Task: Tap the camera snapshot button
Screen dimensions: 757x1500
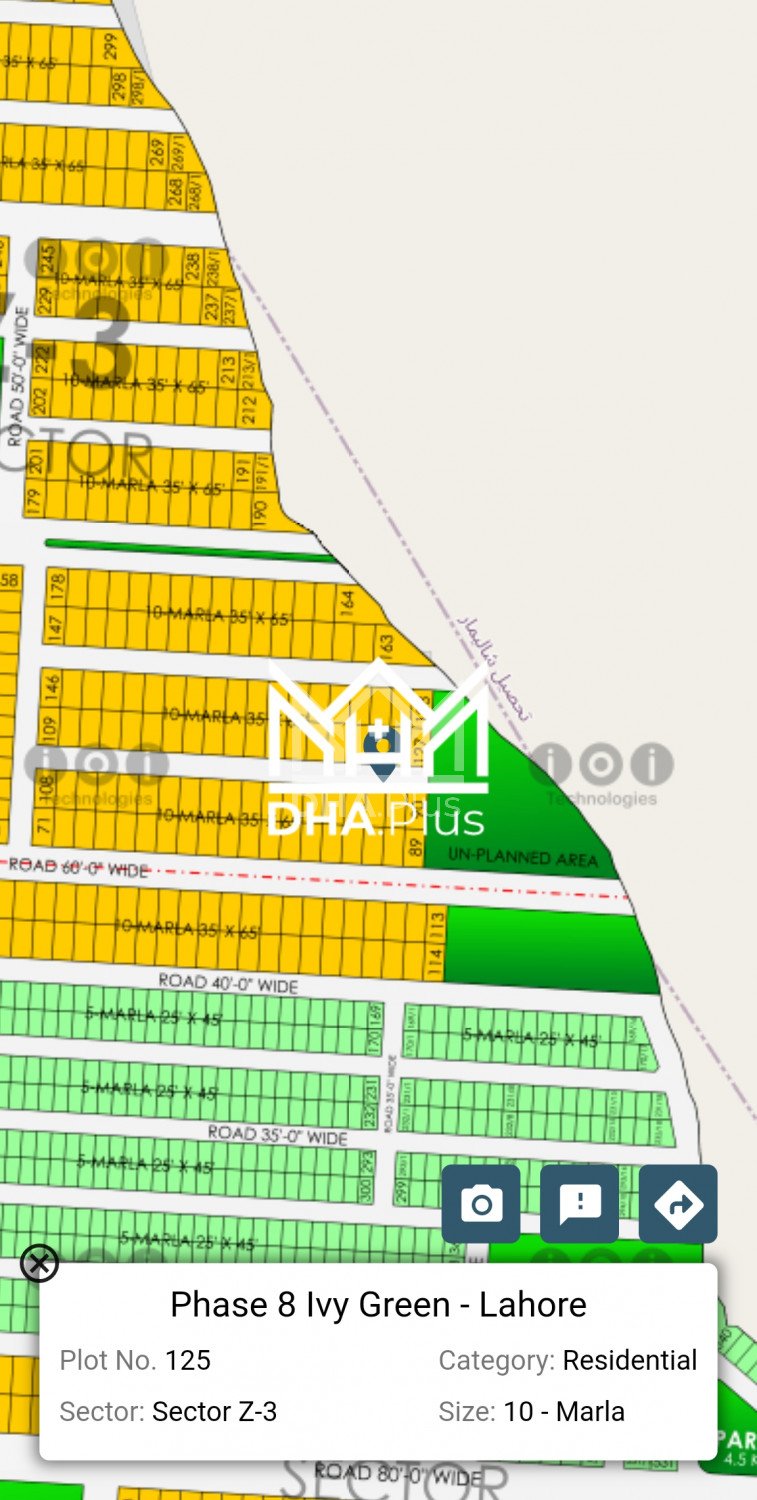Action: click(x=481, y=1204)
